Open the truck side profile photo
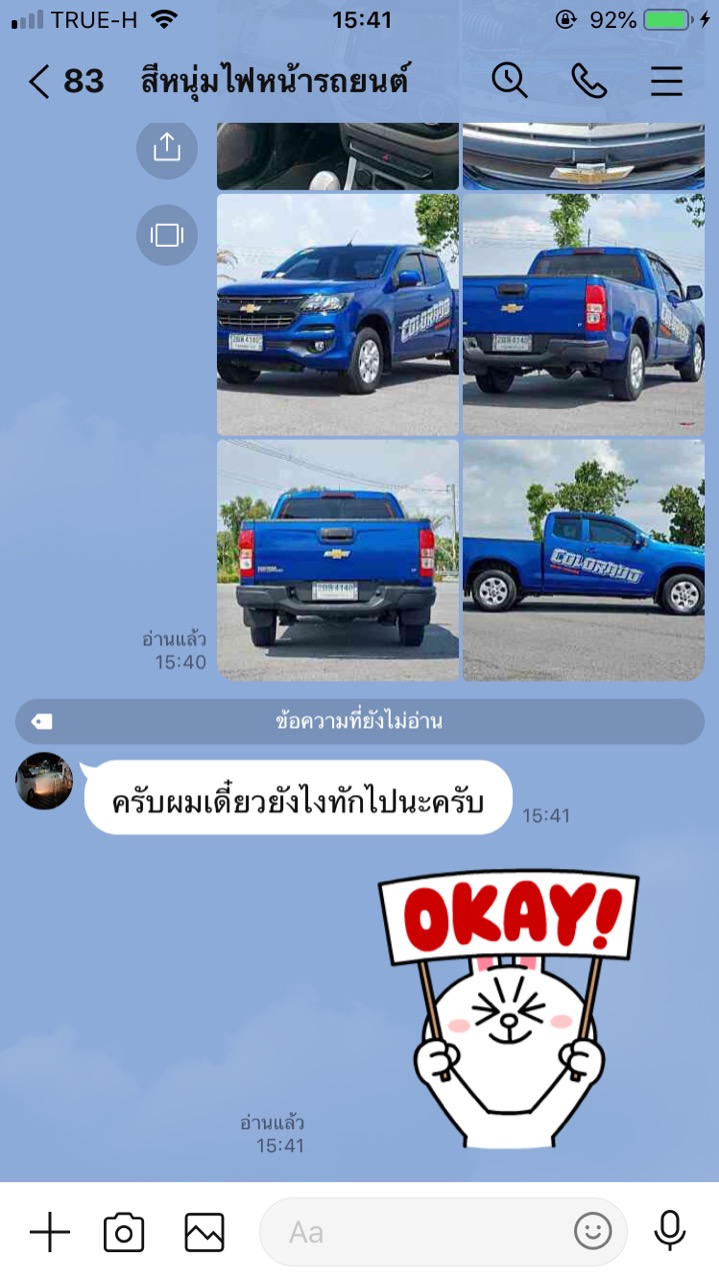The height and width of the screenshot is (1280, 719). [x=584, y=560]
